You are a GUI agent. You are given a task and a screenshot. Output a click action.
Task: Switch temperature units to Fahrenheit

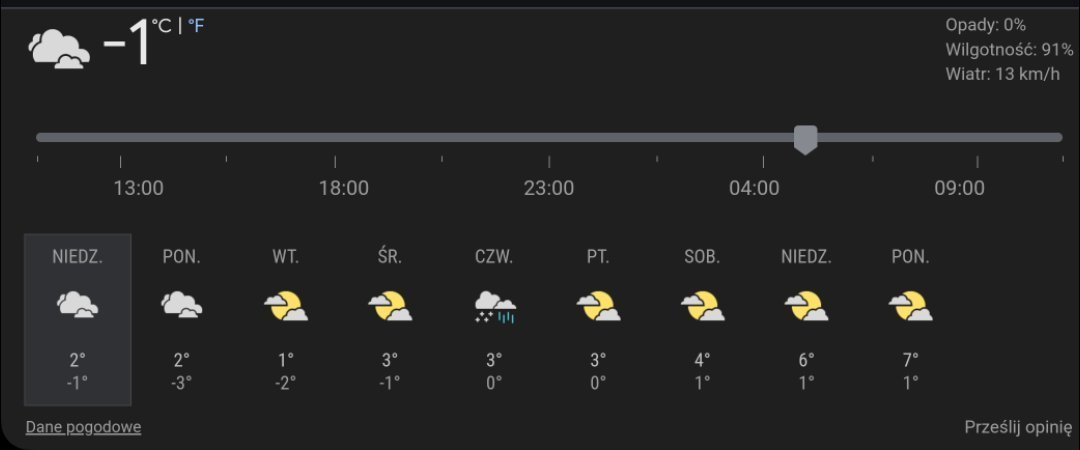[196, 26]
